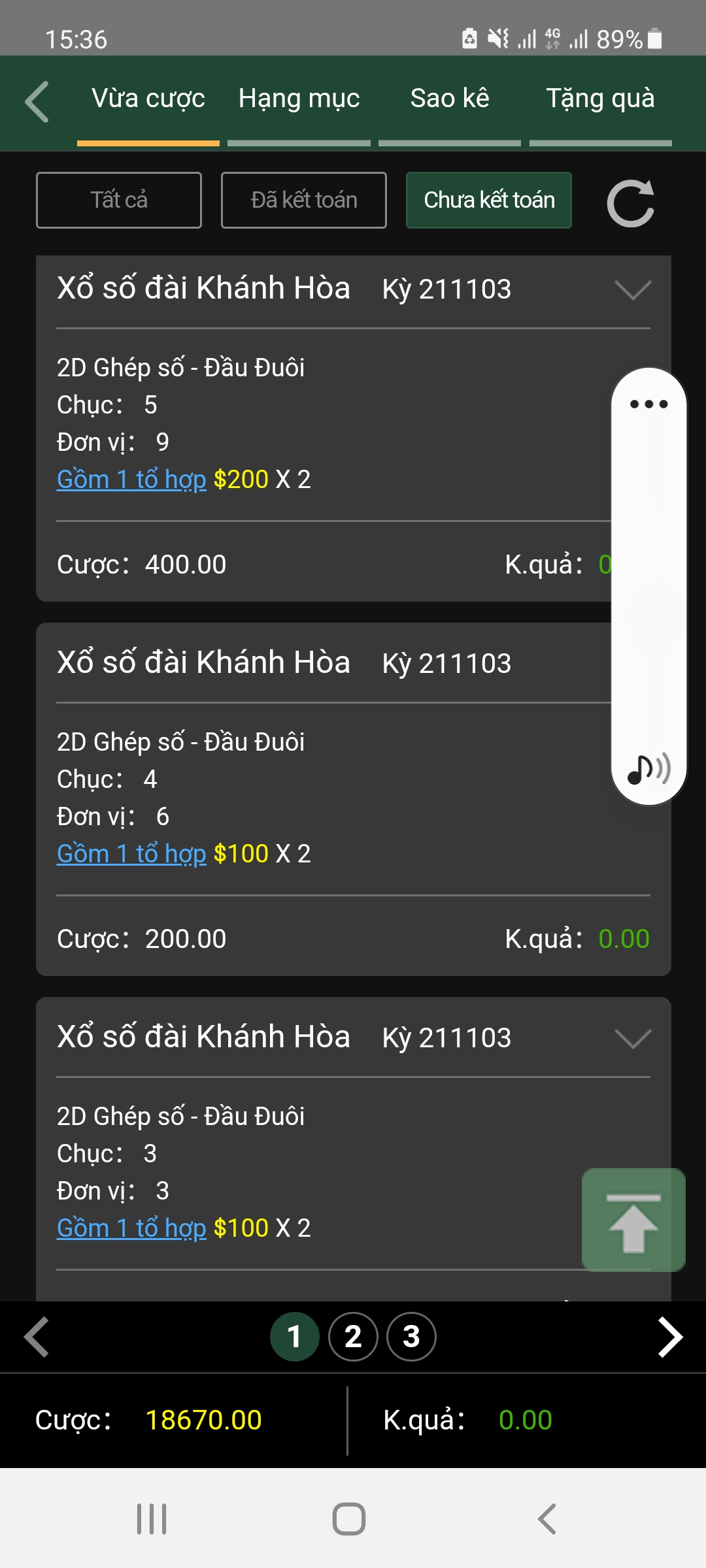Go to page 3
The height and width of the screenshot is (1568, 706).
click(x=411, y=1337)
